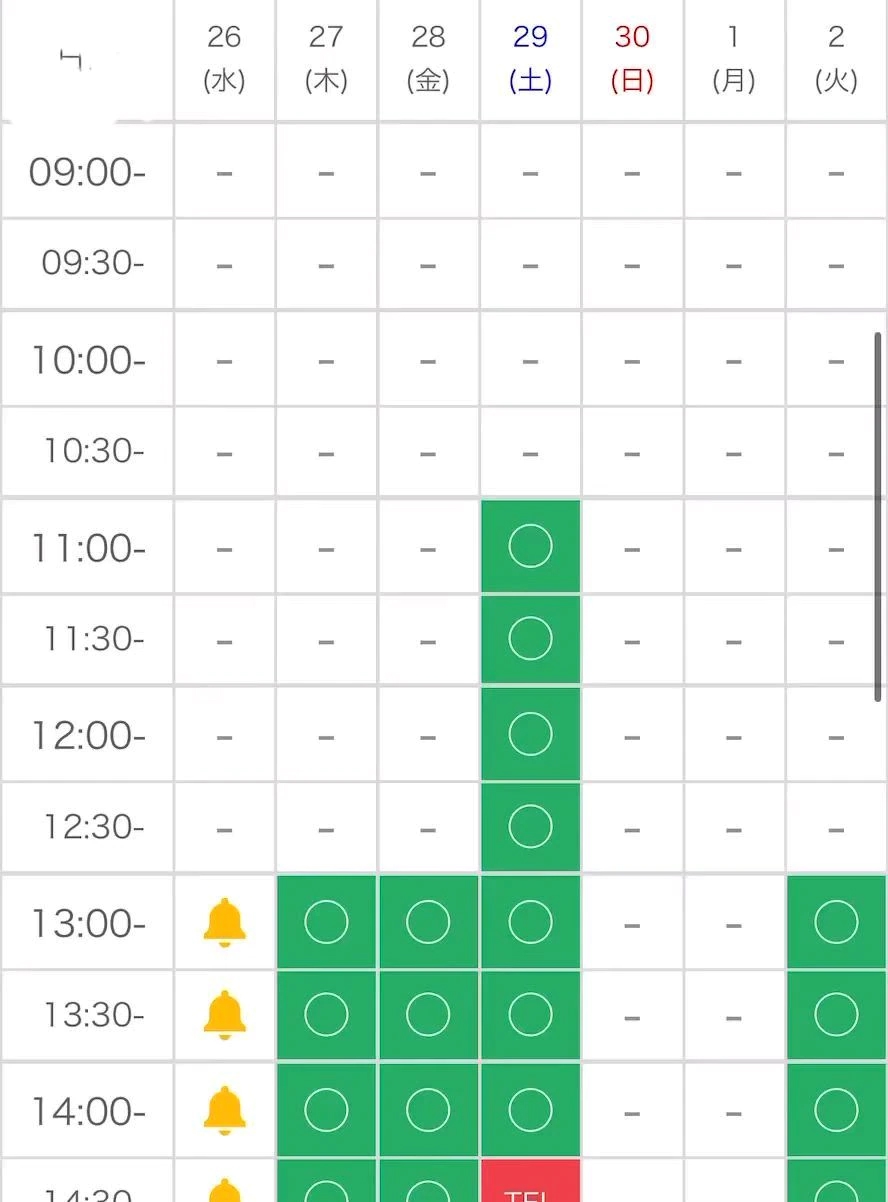The image size is (888, 1202).
Task: Tap the bell for Wednesday 26 at 13:00
Action: (x=224, y=923)
